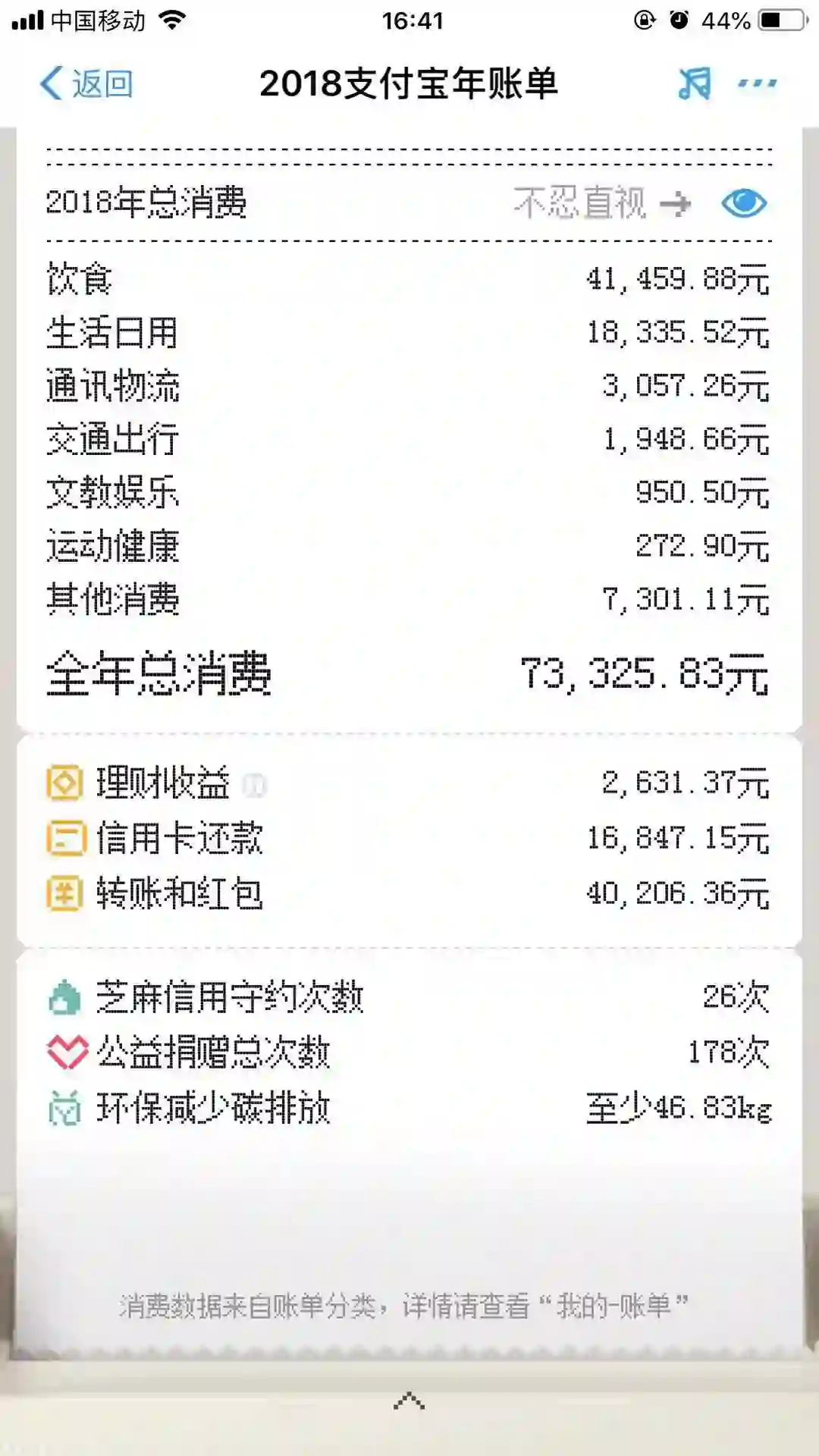Tap the info icon beside 理财收益

click(255, 786)
